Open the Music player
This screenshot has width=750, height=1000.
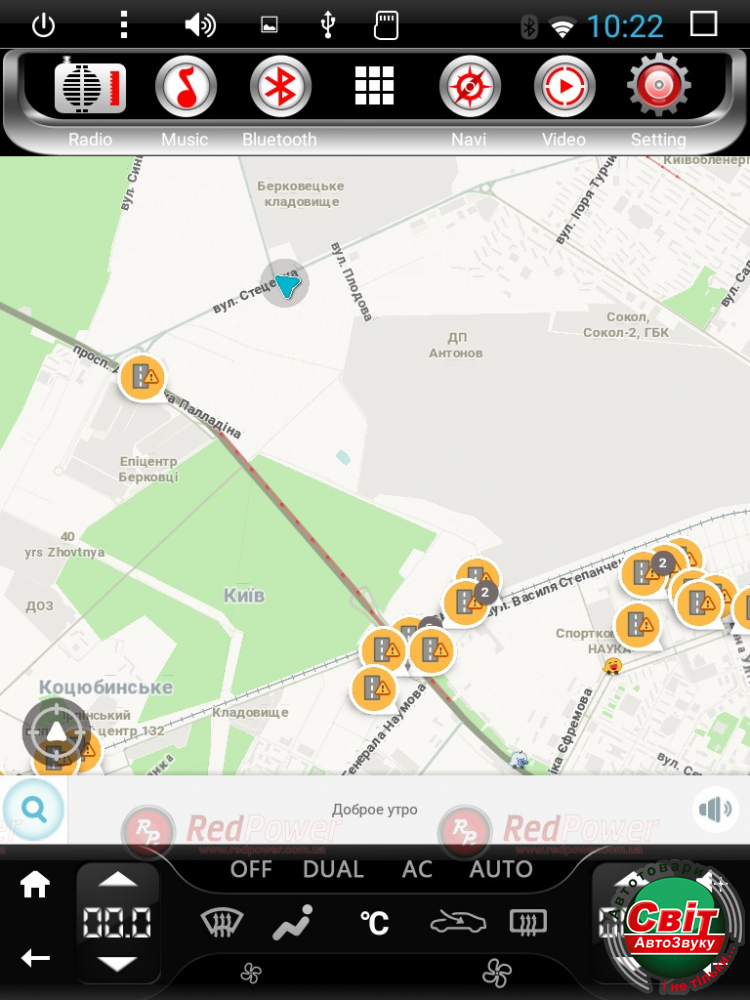pos(185,88)
